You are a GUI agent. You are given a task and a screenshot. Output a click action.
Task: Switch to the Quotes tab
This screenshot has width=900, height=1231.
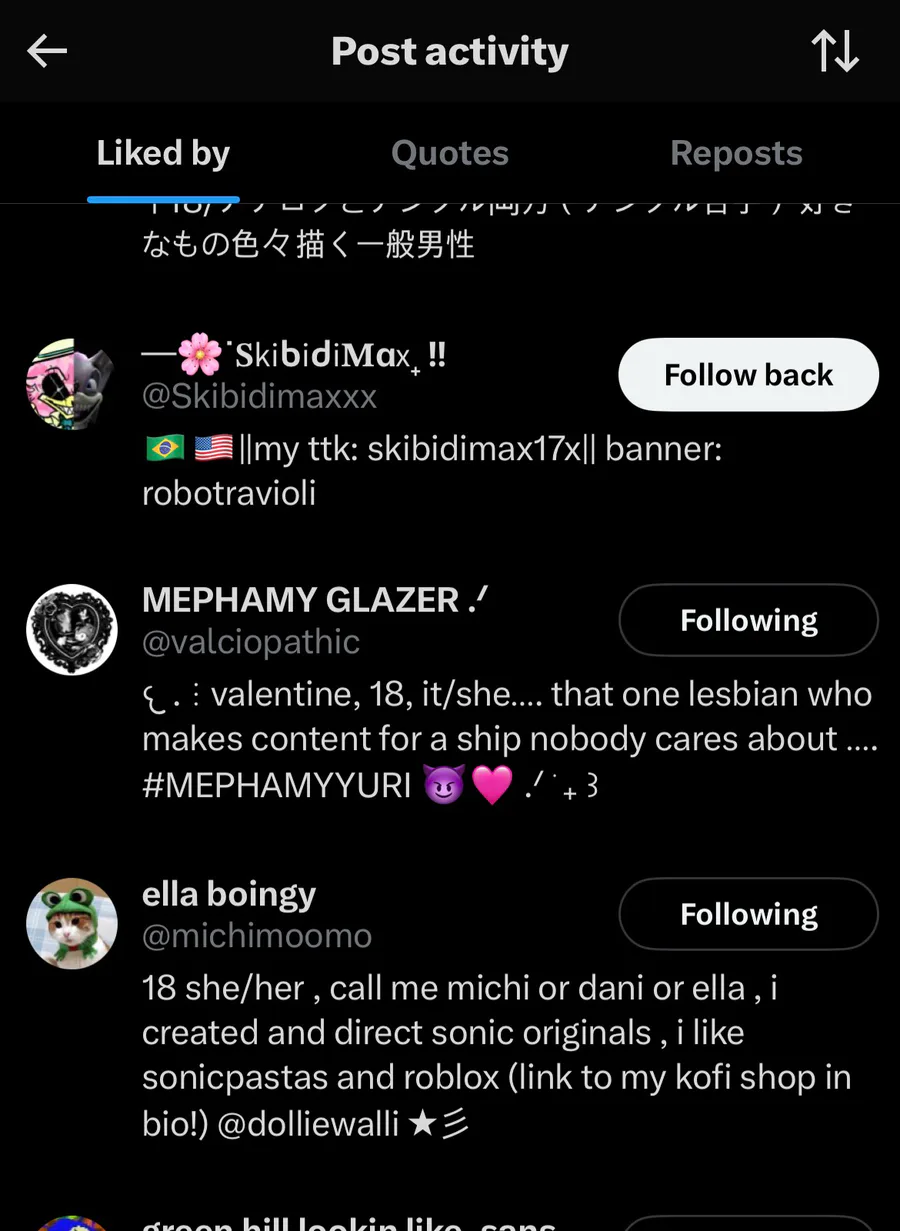coord(450,154)
